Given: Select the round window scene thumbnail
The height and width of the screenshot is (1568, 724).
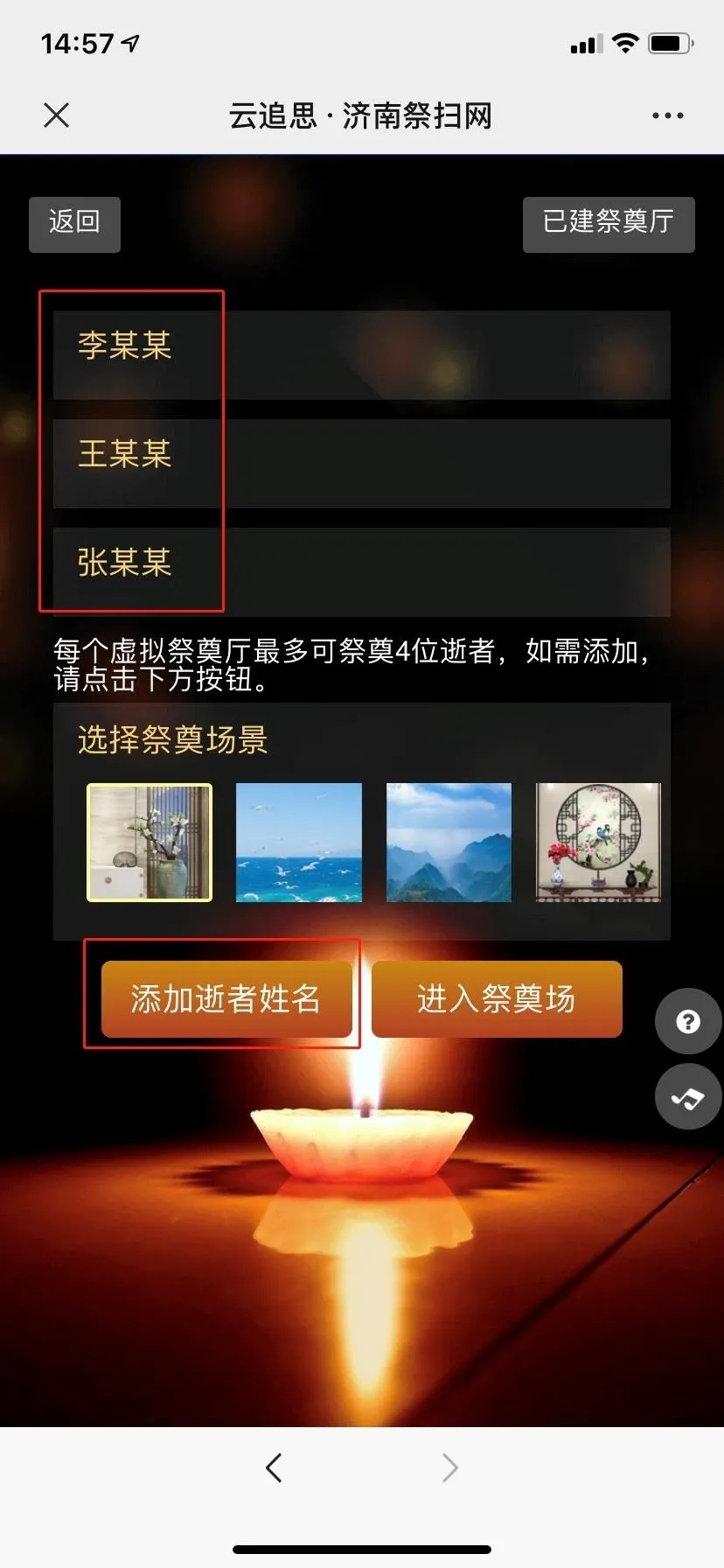Looking at the screenshot, I should (598, 842).
